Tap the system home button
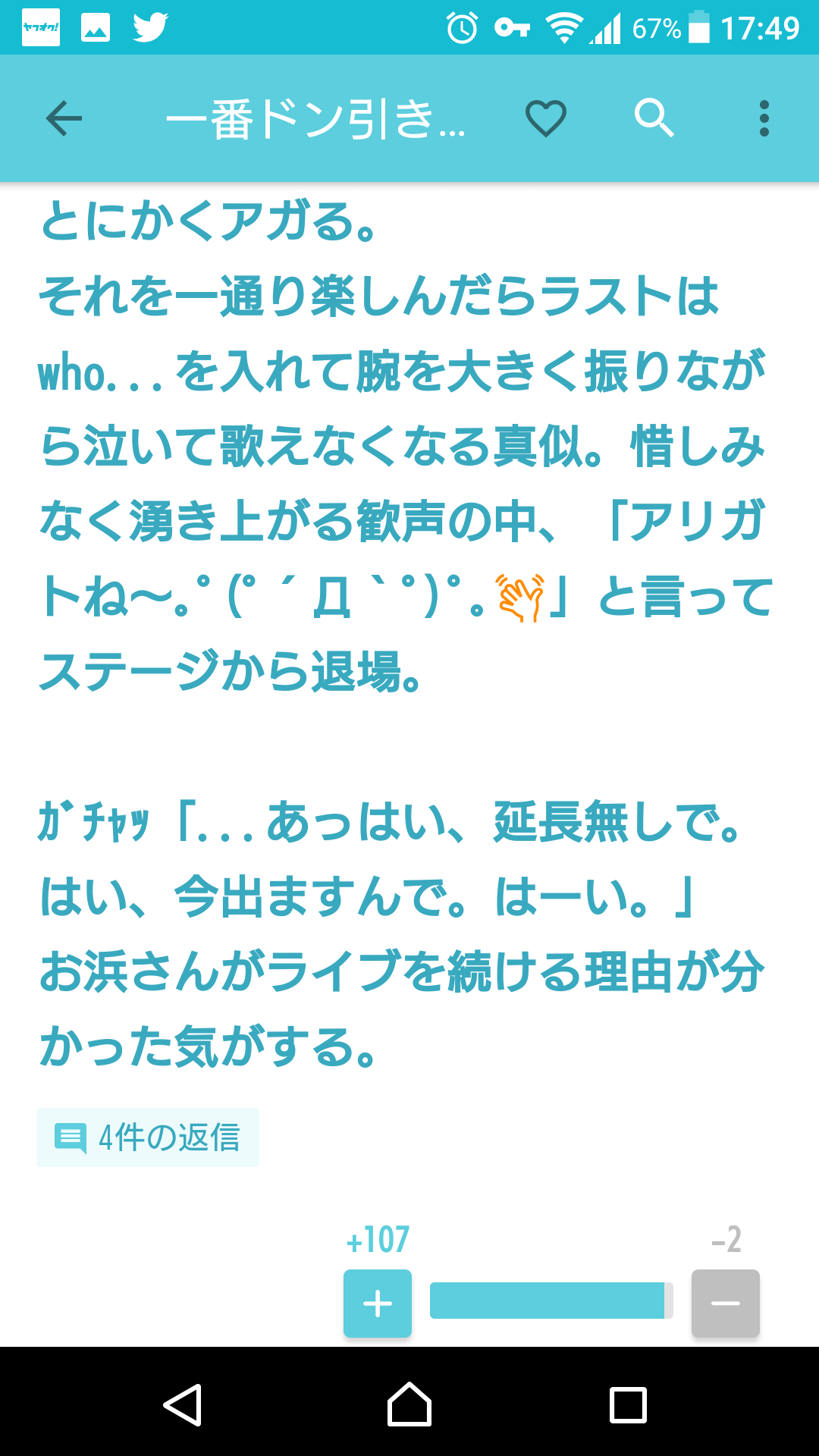The height and width of the screenshot is (1456, 819). [x=409, y=1405]
